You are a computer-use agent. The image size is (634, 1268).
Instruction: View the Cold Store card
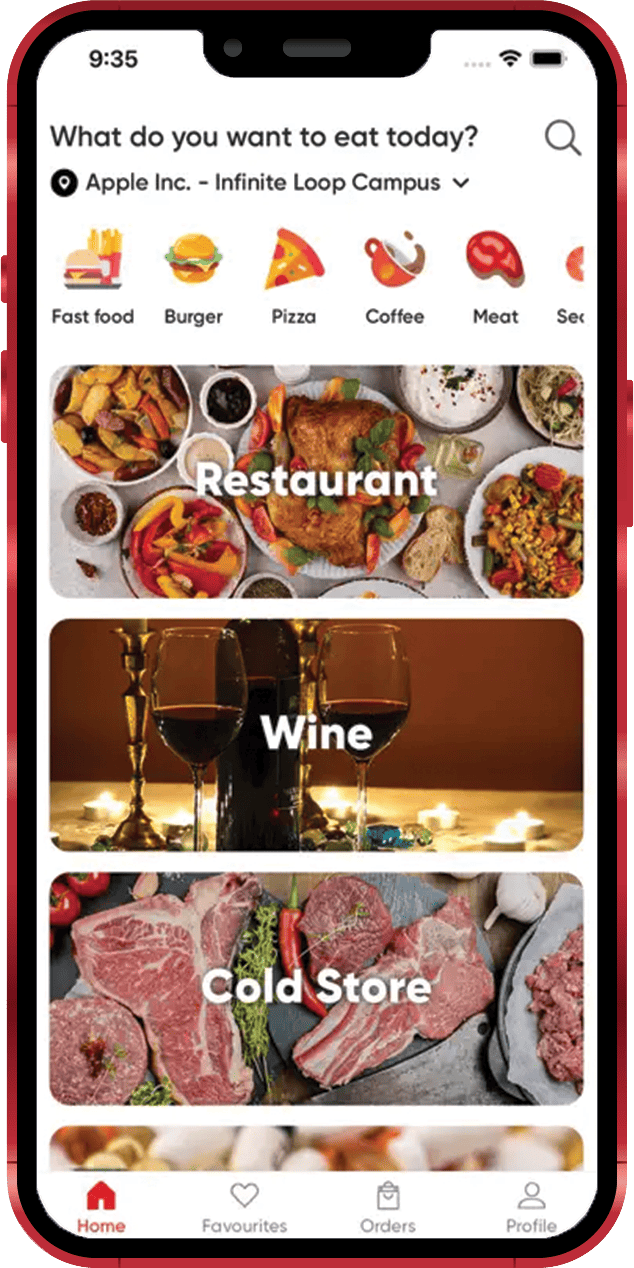coord(316,988)
